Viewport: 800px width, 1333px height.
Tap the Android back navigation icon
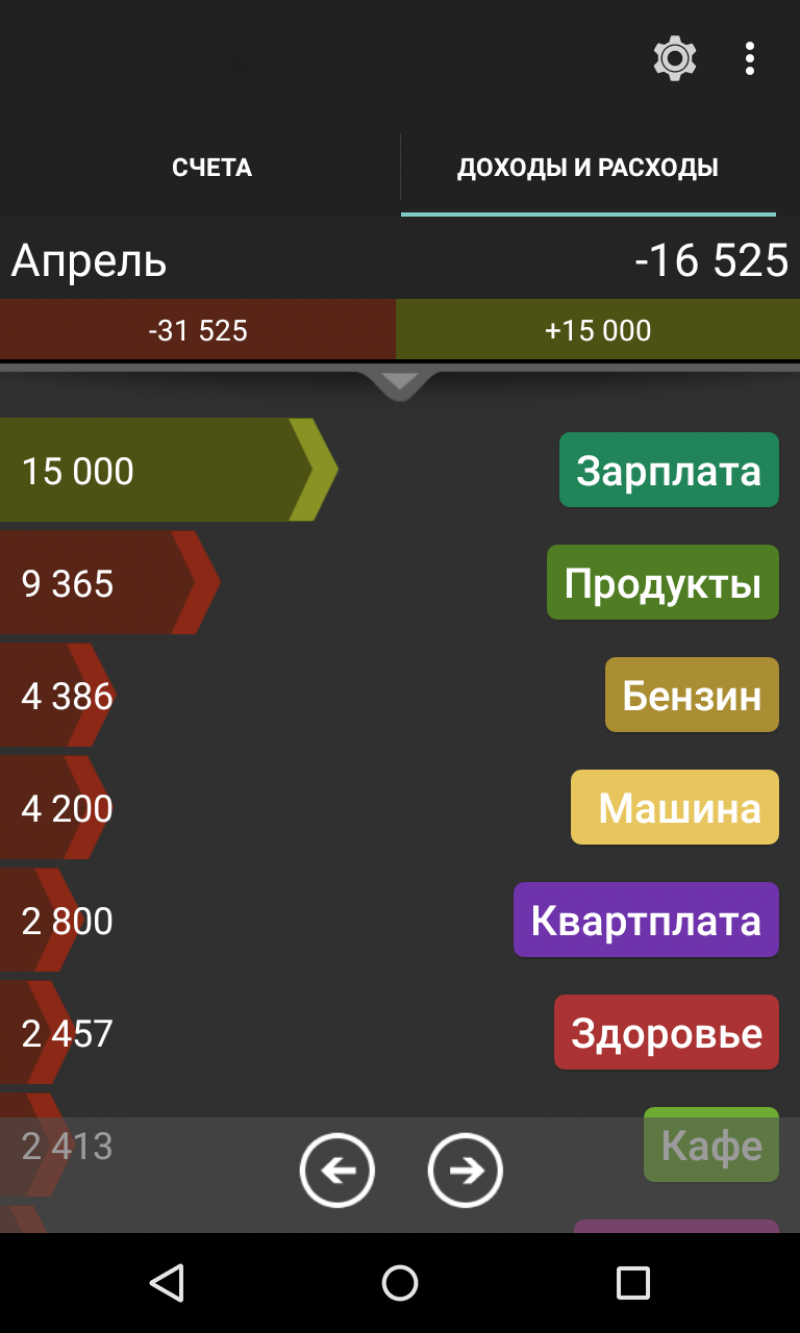168,1282
